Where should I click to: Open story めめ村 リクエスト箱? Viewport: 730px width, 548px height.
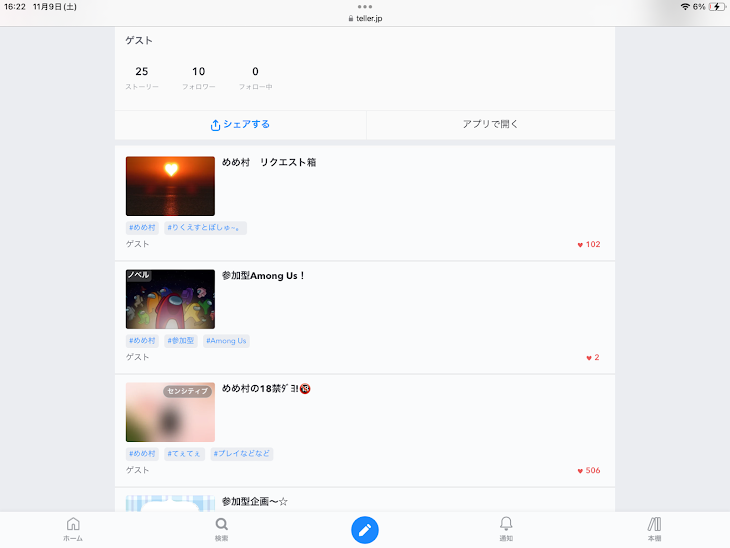click(x=269, y=162)
